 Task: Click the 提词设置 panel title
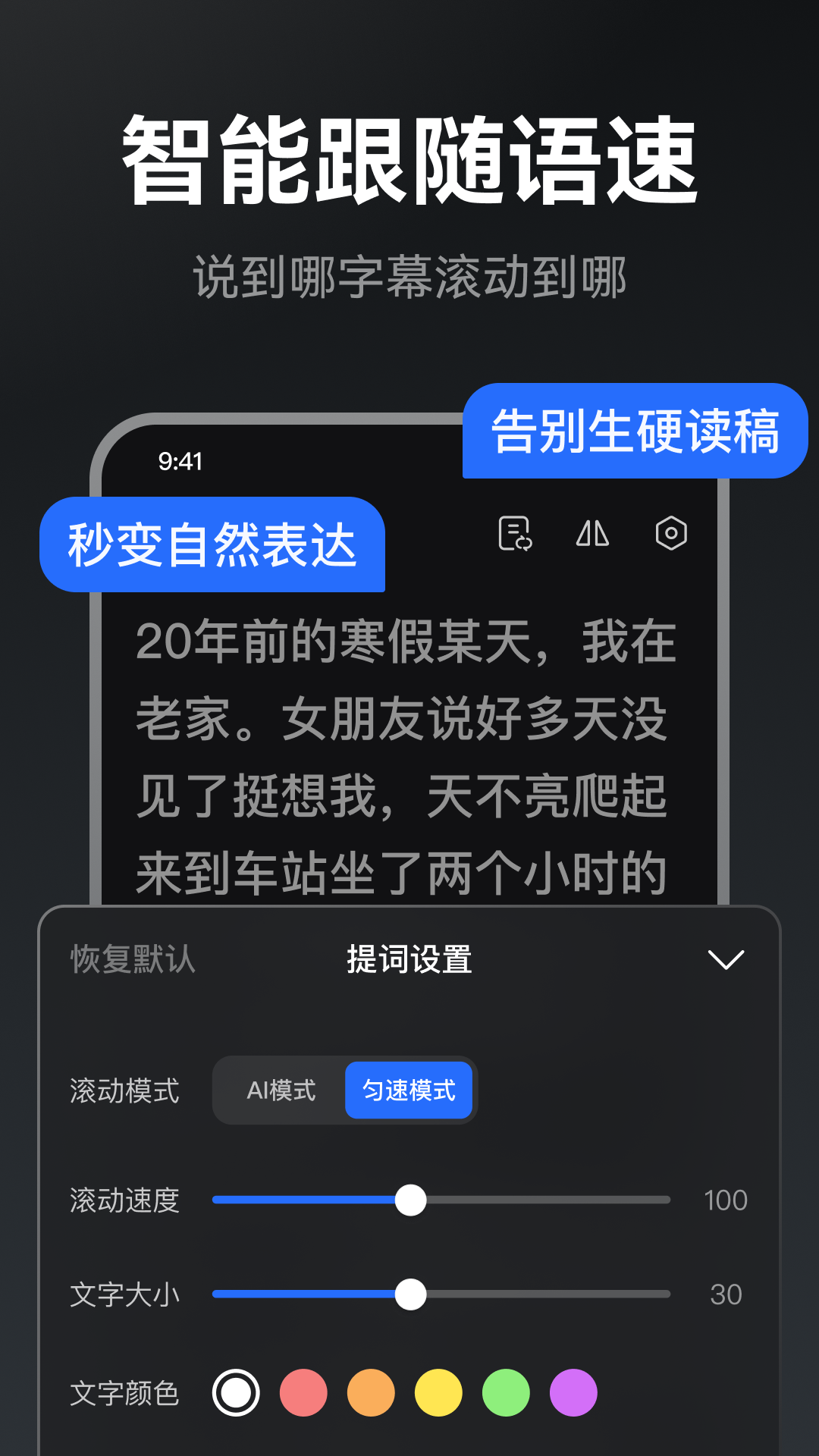point(409,958)
